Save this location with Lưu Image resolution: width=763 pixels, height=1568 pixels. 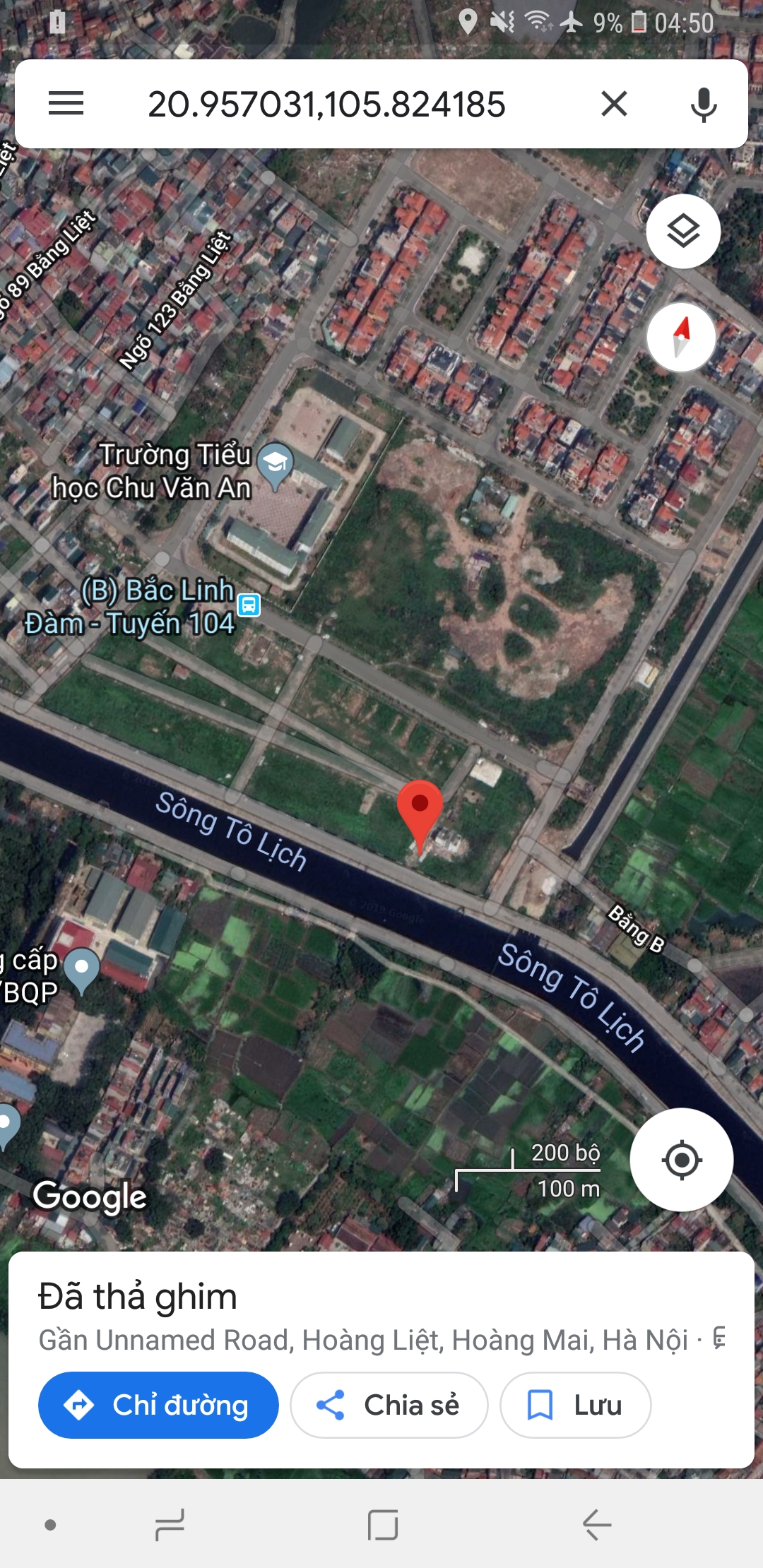click(575, 1405)
